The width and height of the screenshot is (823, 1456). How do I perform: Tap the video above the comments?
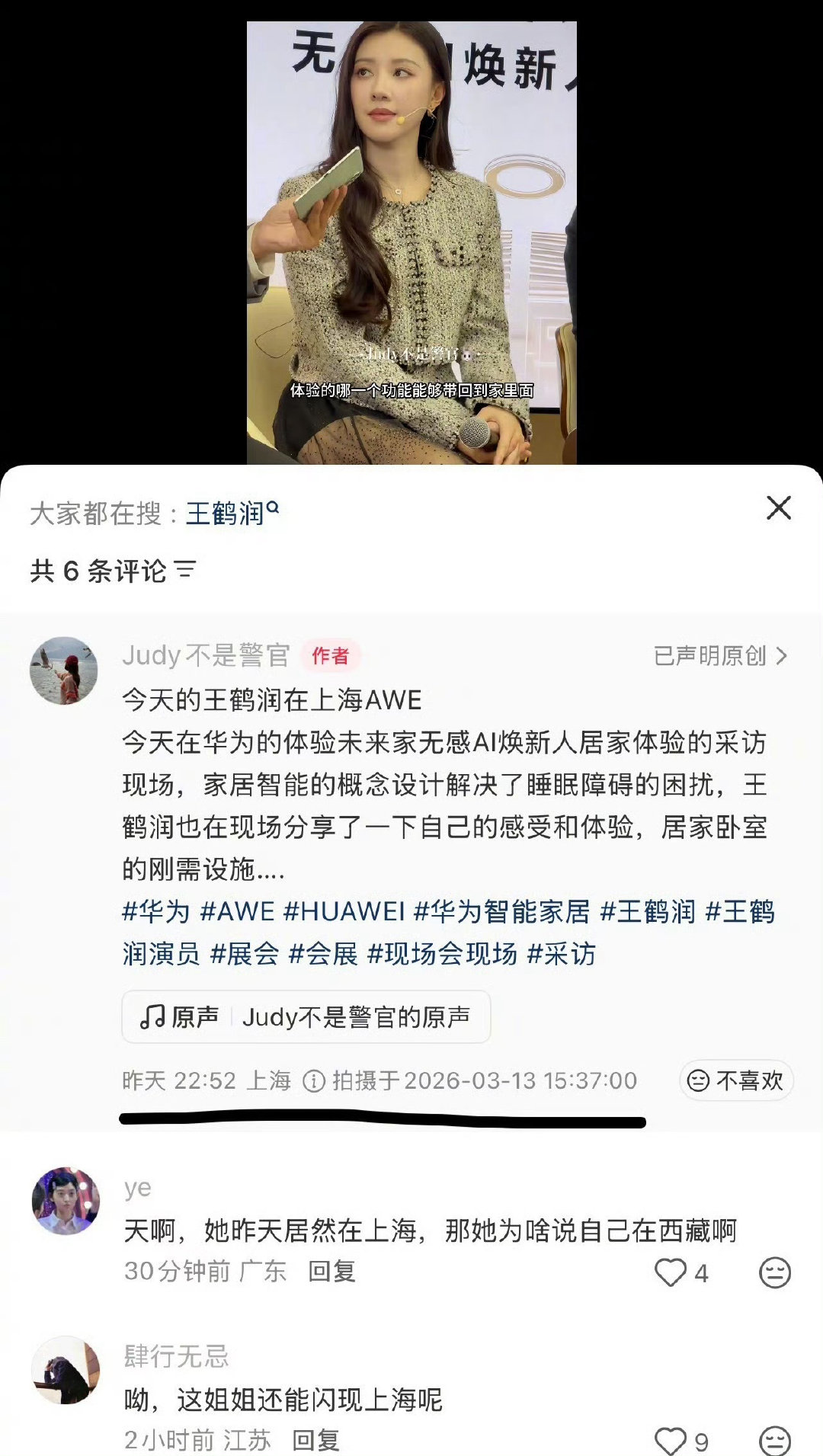(x=411, y=244)
